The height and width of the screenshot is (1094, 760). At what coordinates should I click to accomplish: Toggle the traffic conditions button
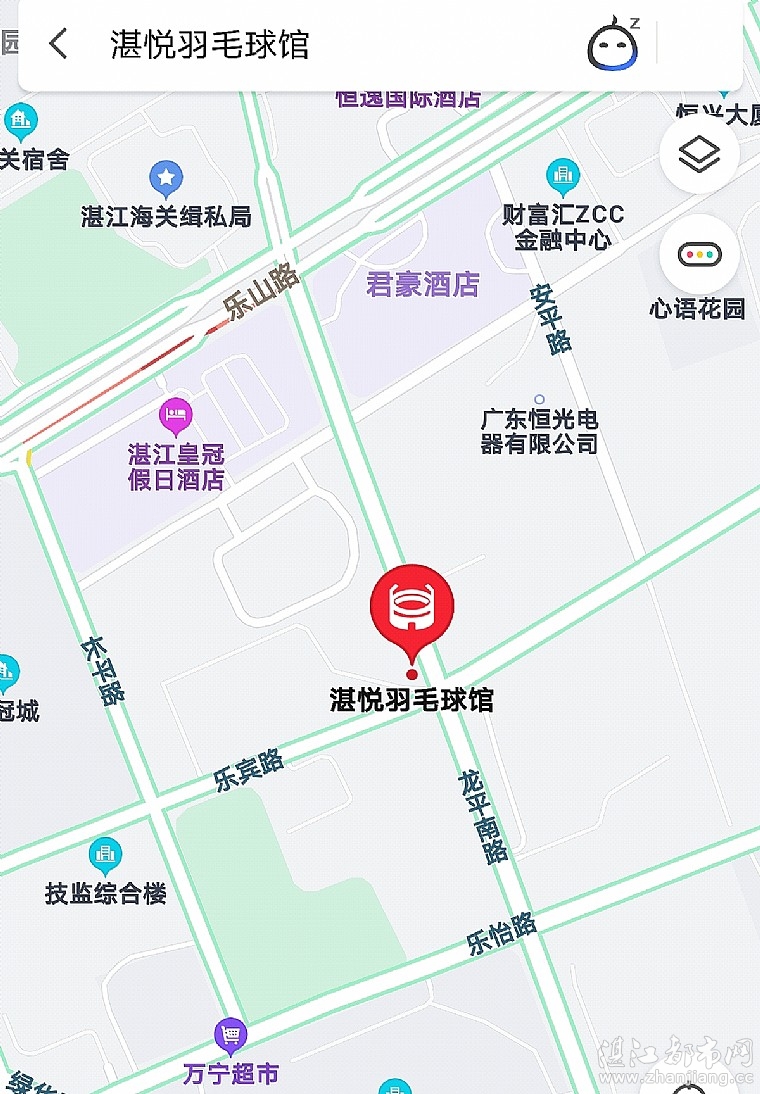click(699, 254)
